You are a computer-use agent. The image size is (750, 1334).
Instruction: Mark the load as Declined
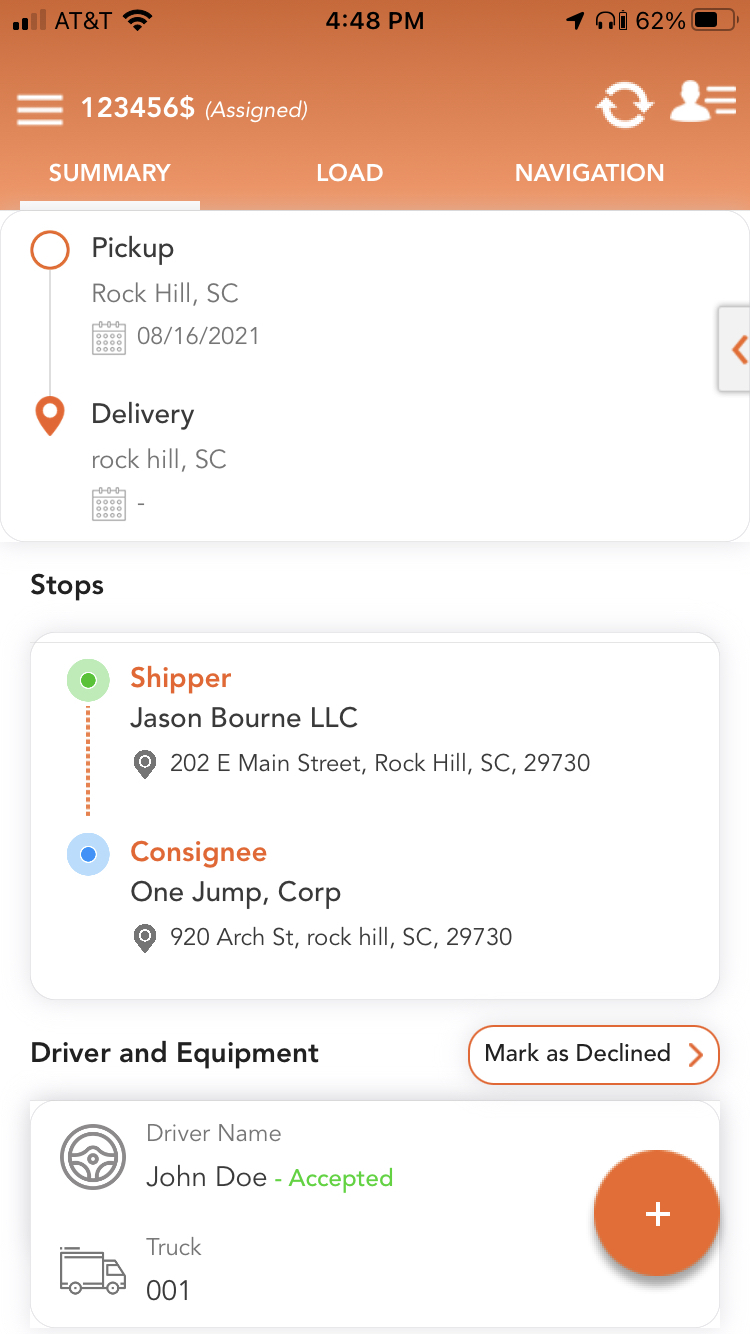594,1054
